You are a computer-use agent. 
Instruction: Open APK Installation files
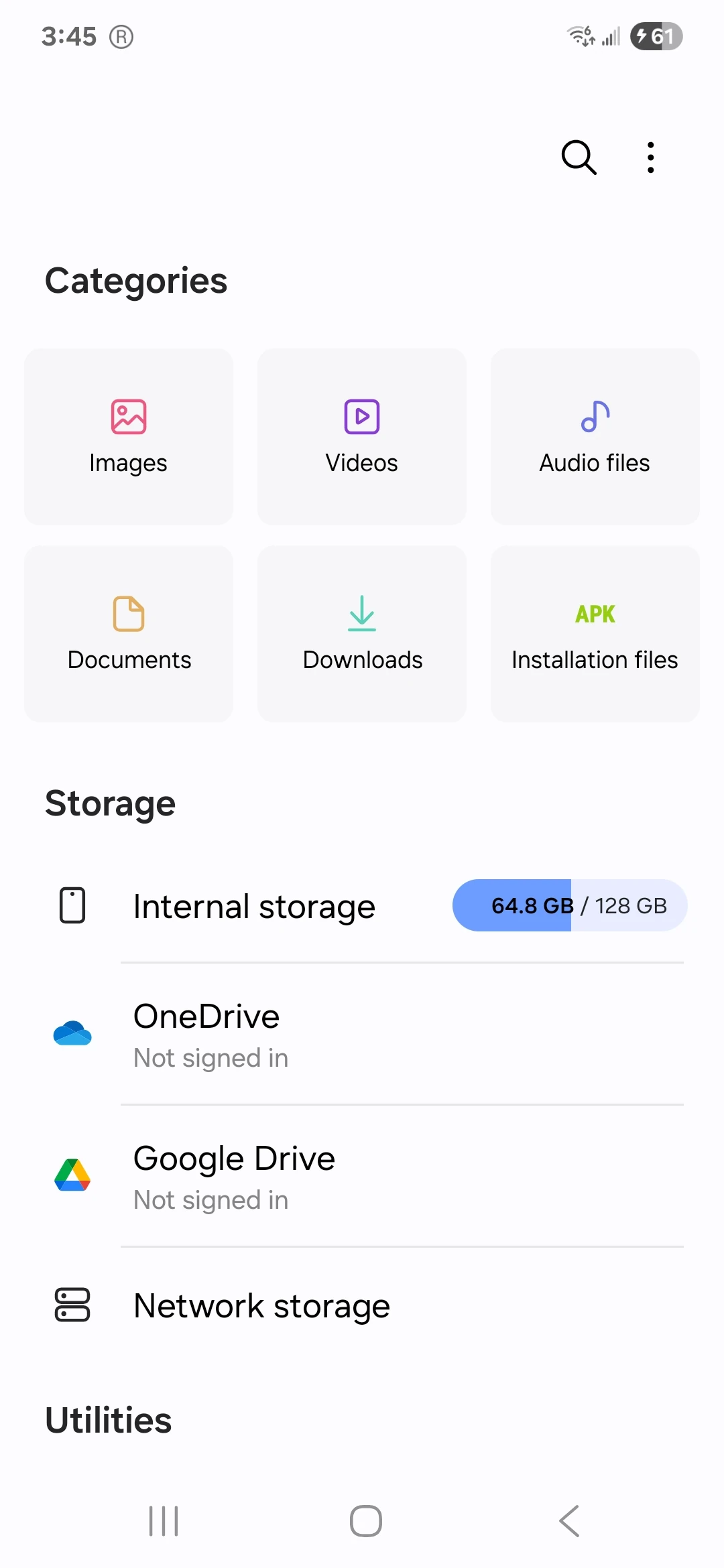tap(595, 633)
